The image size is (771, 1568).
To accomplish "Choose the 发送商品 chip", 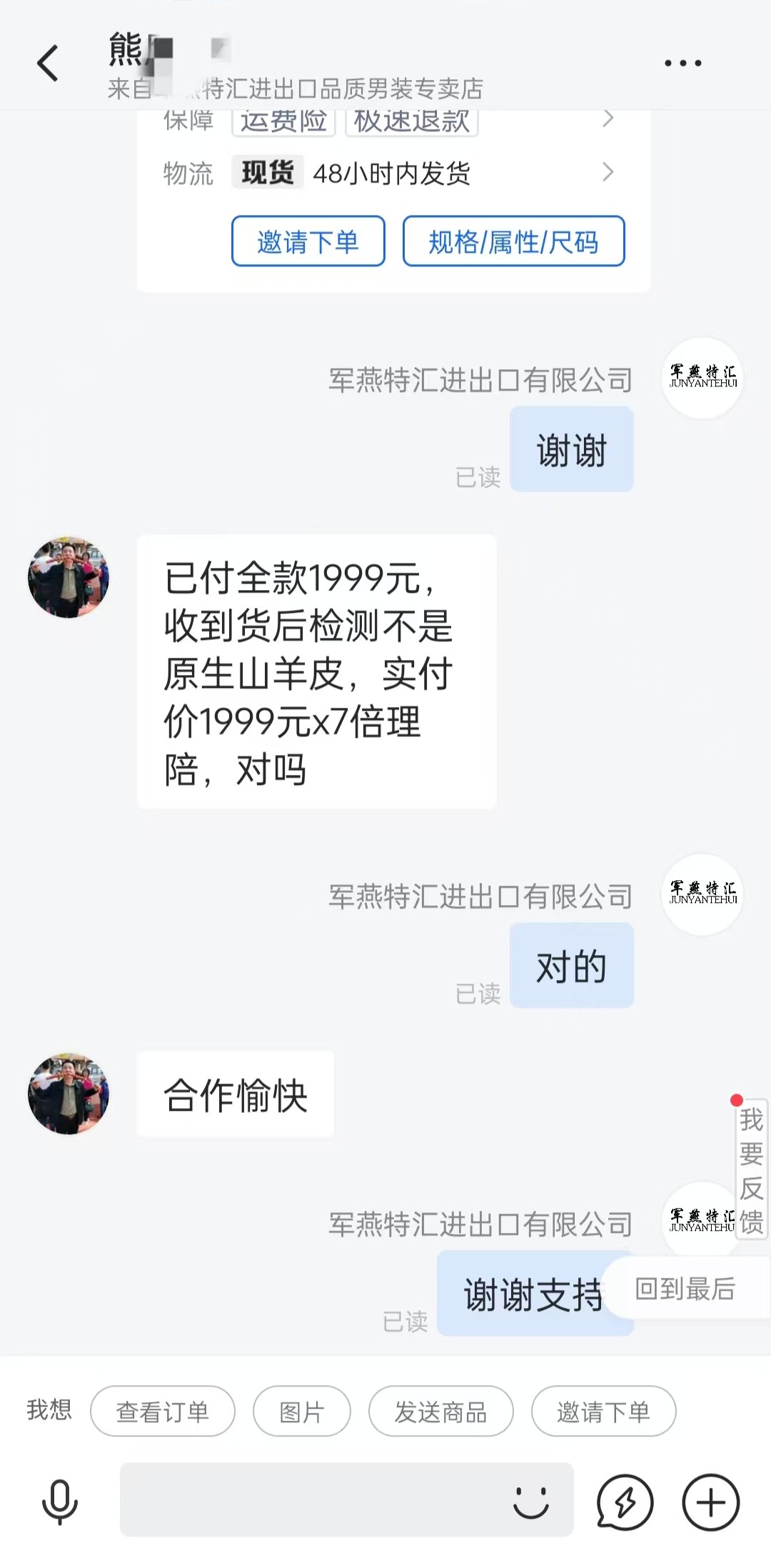I will (440, 1411).
